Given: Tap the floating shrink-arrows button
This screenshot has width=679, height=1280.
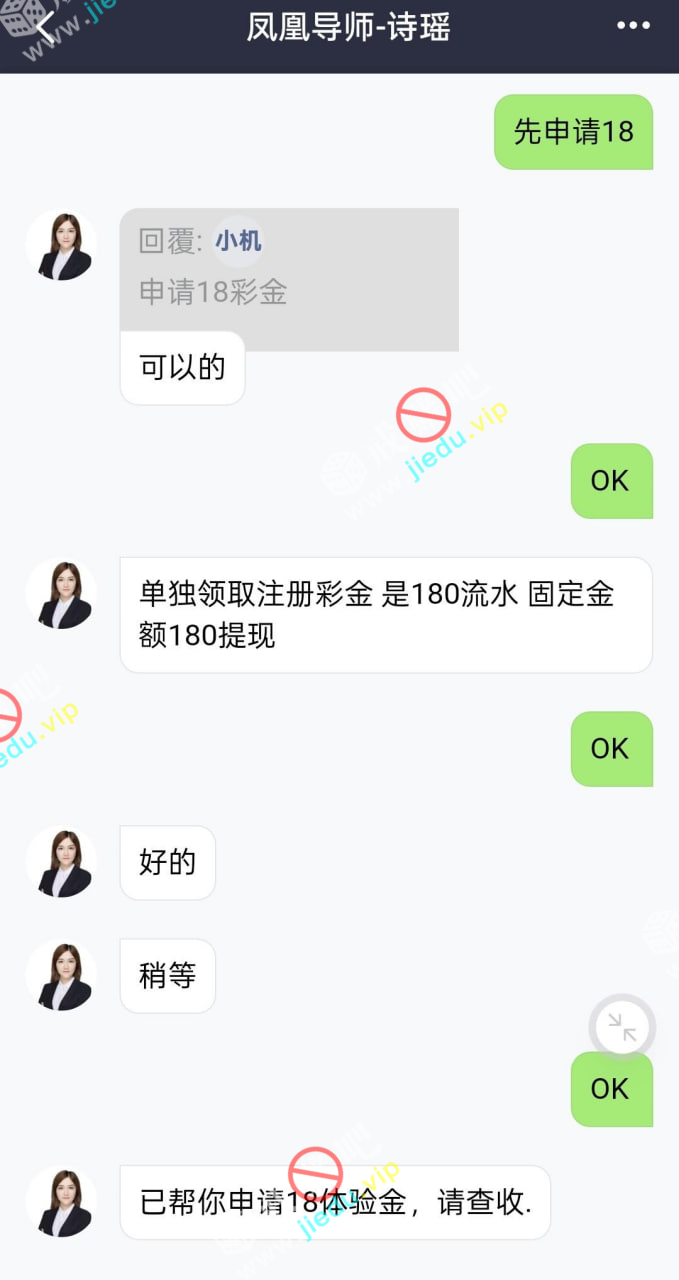Looking at the screenshot, I should pos(622,1027).
